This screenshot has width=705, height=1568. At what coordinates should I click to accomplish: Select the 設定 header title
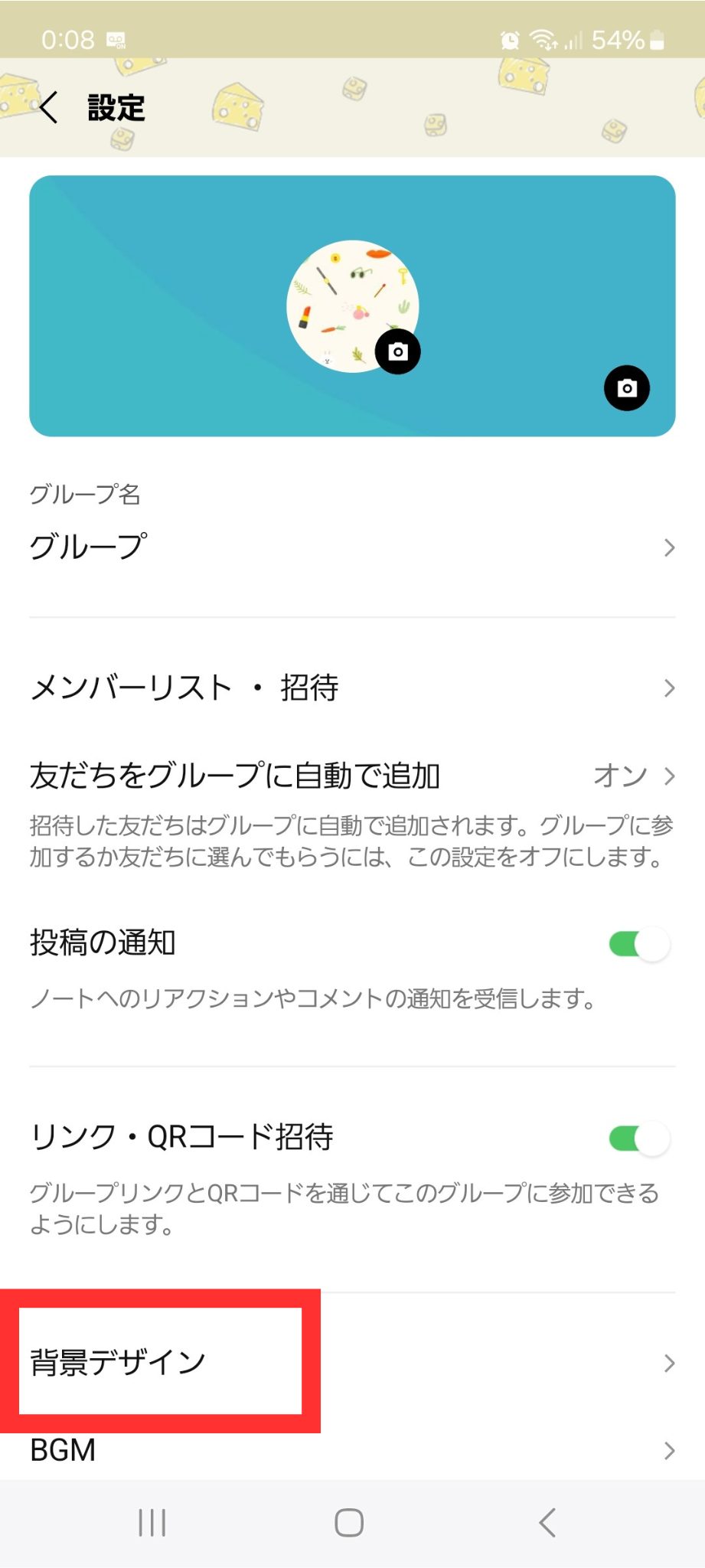[x=115, y=108]
